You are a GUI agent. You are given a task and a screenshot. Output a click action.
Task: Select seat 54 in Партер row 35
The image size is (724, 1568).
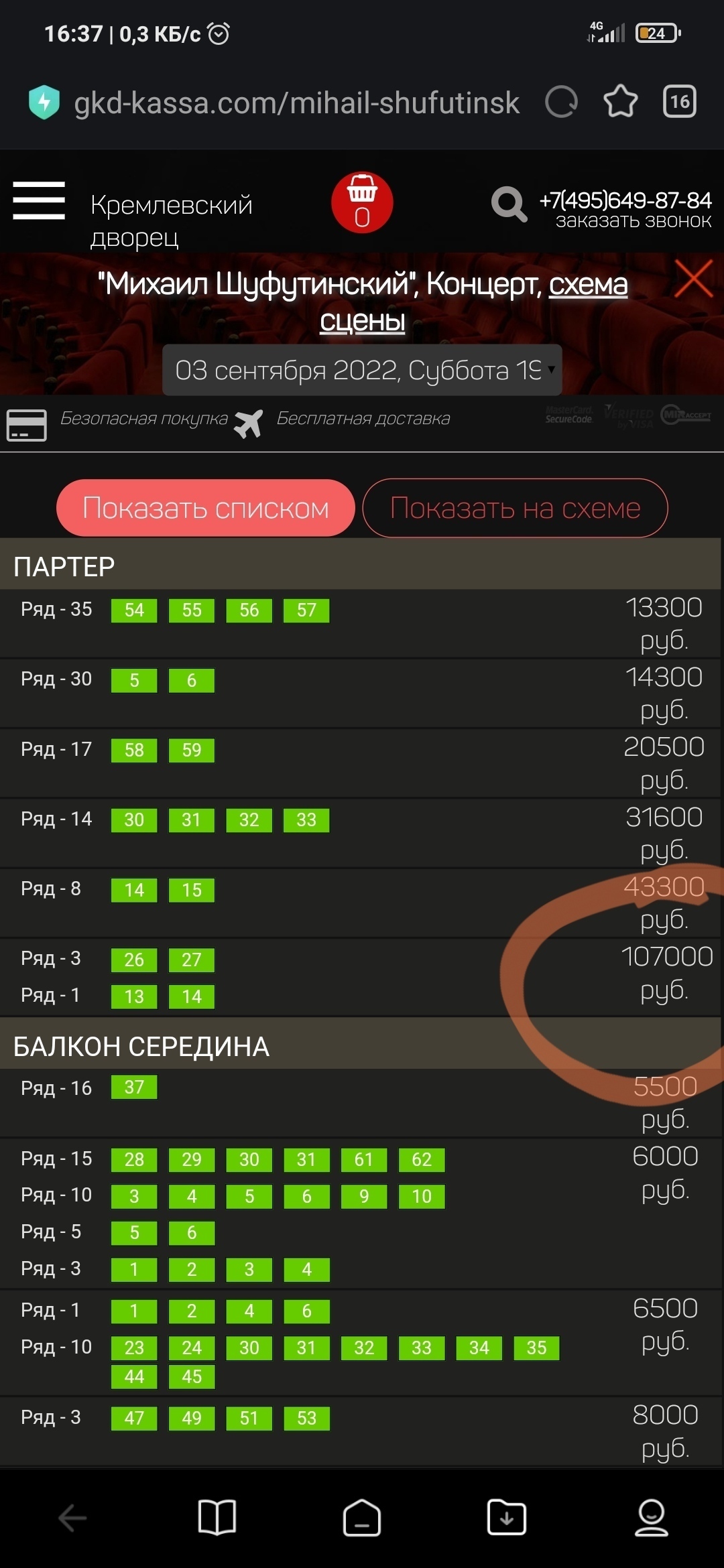134,610
